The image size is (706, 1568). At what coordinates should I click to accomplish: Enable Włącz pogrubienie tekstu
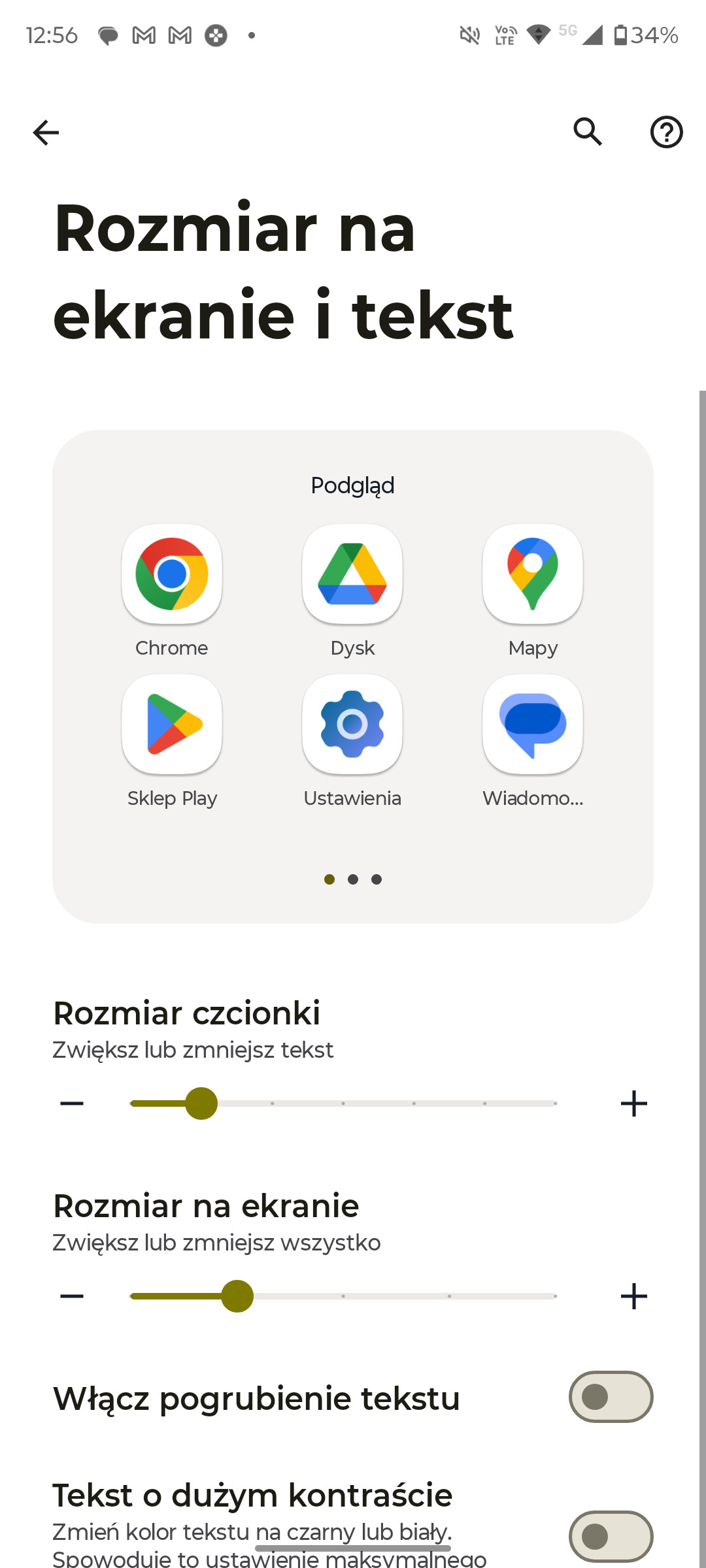611,1397
